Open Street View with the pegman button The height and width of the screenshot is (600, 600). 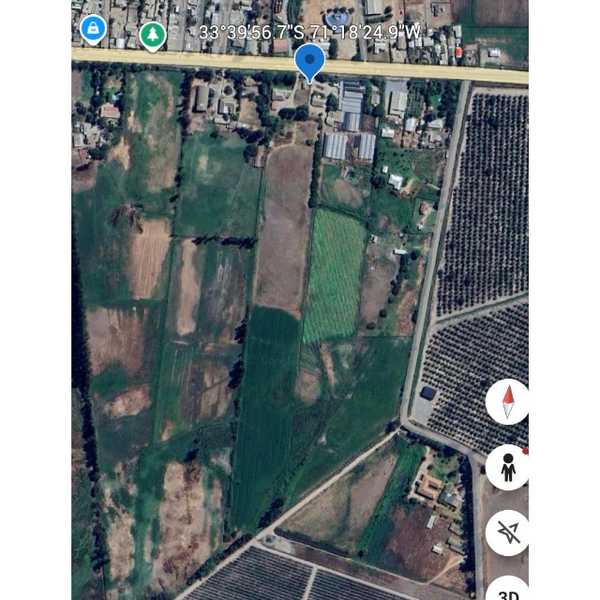[x=507, y=467]
